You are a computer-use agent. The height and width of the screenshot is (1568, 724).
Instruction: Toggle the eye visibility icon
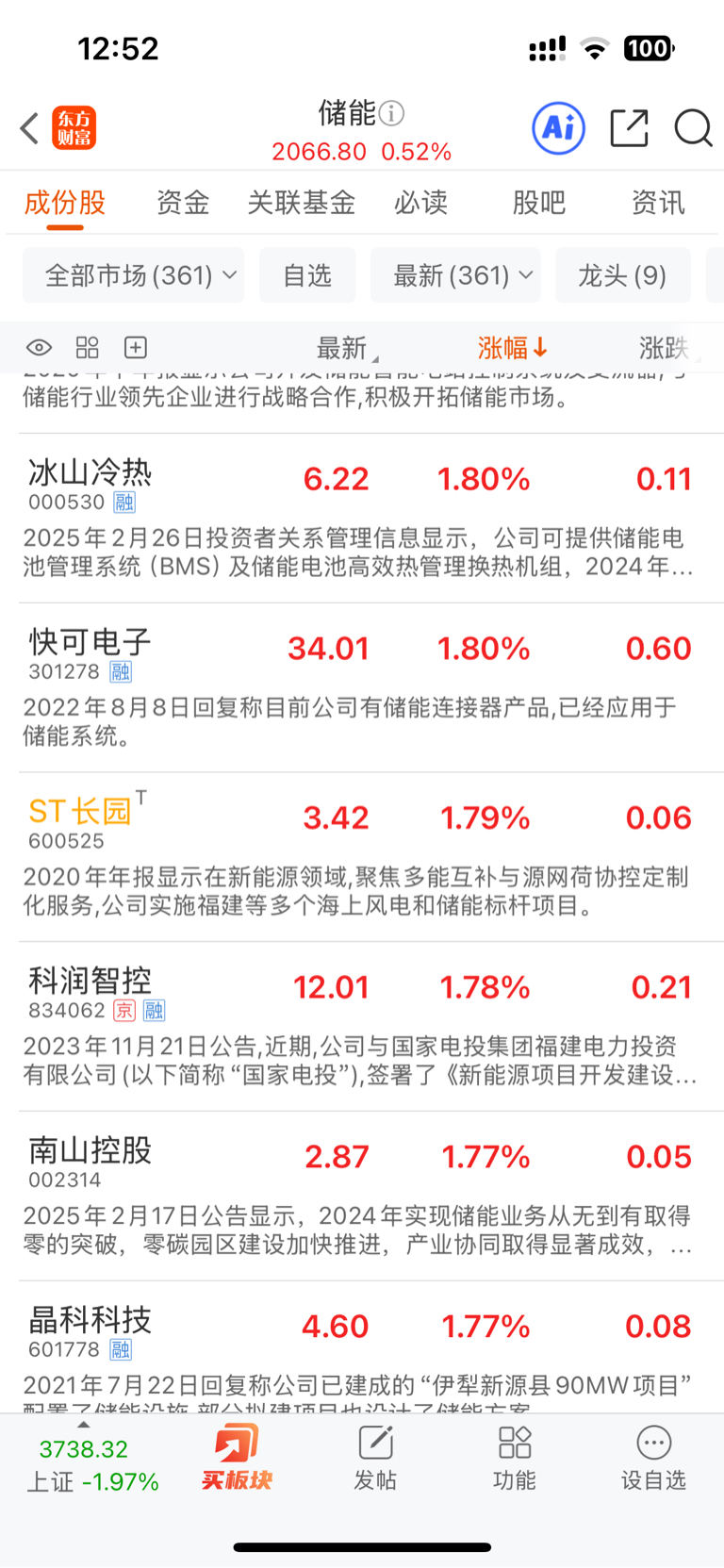39,348
